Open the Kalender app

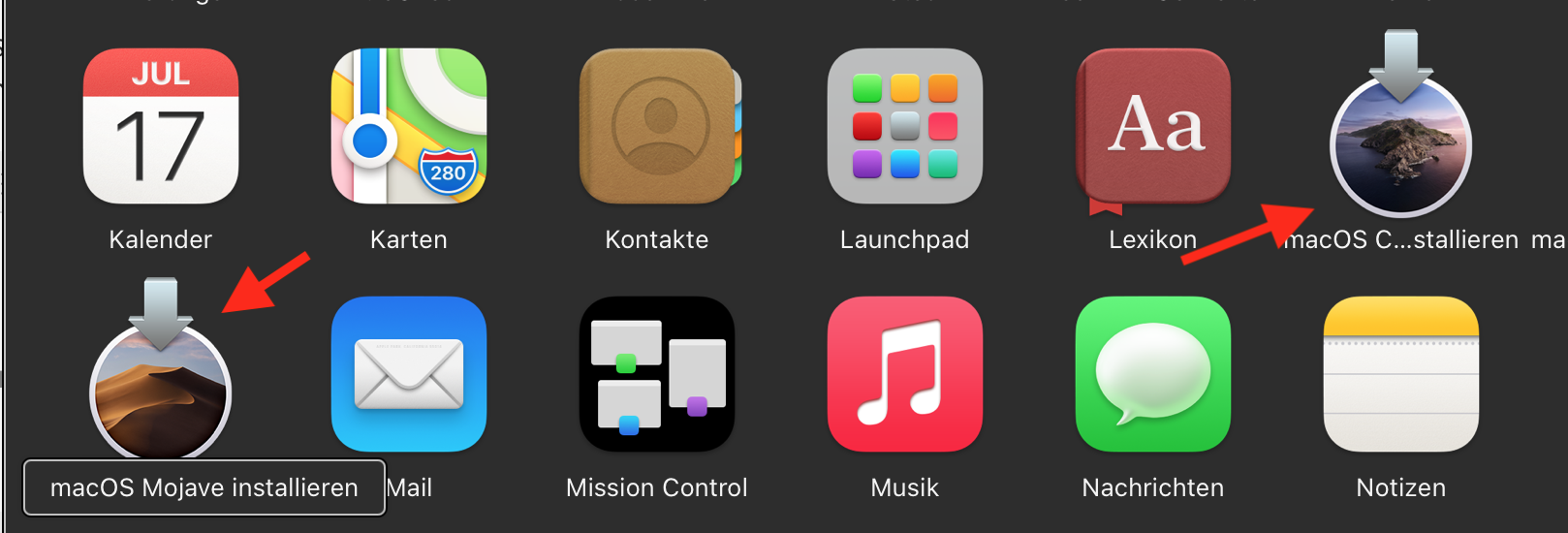point(161,126)
